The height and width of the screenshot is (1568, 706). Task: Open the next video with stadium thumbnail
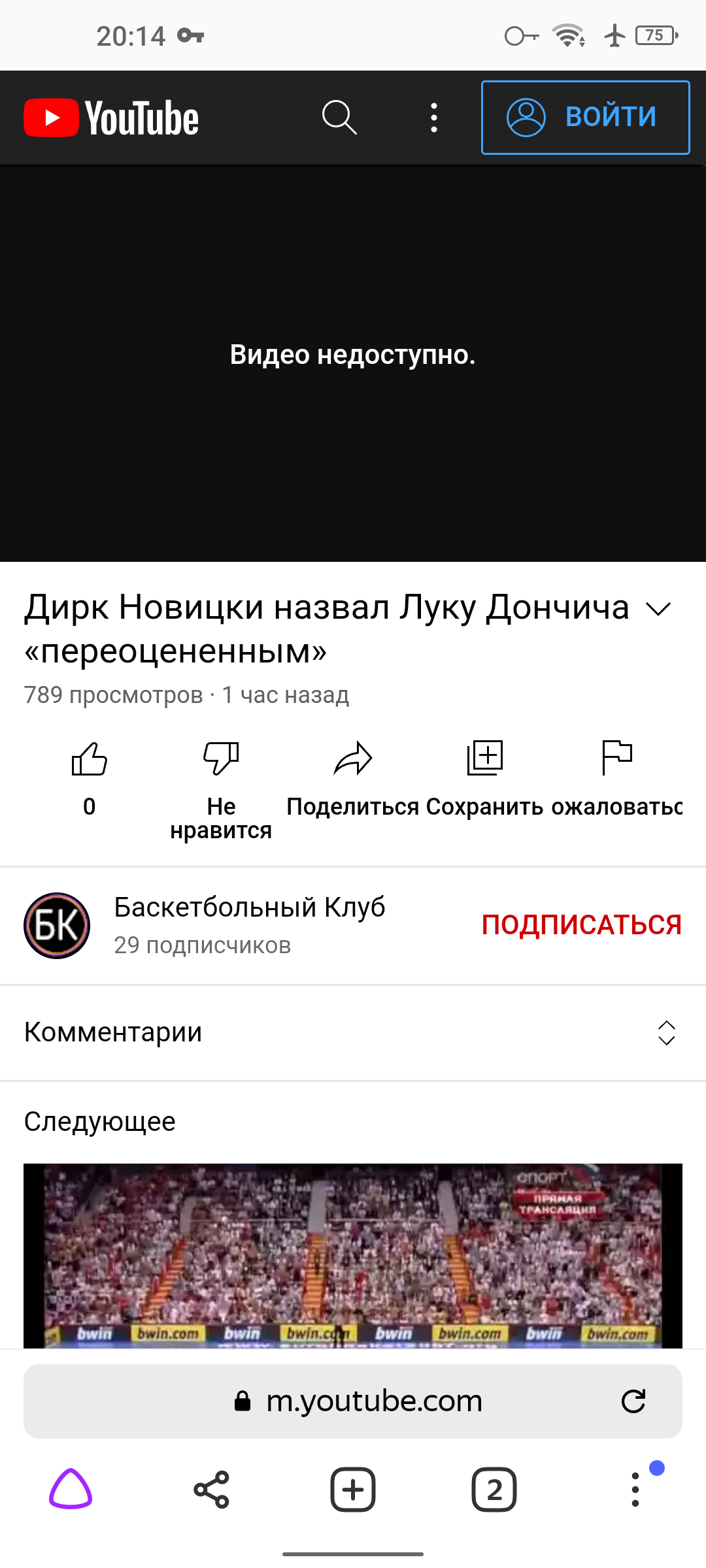click(x=353, y=1254)
